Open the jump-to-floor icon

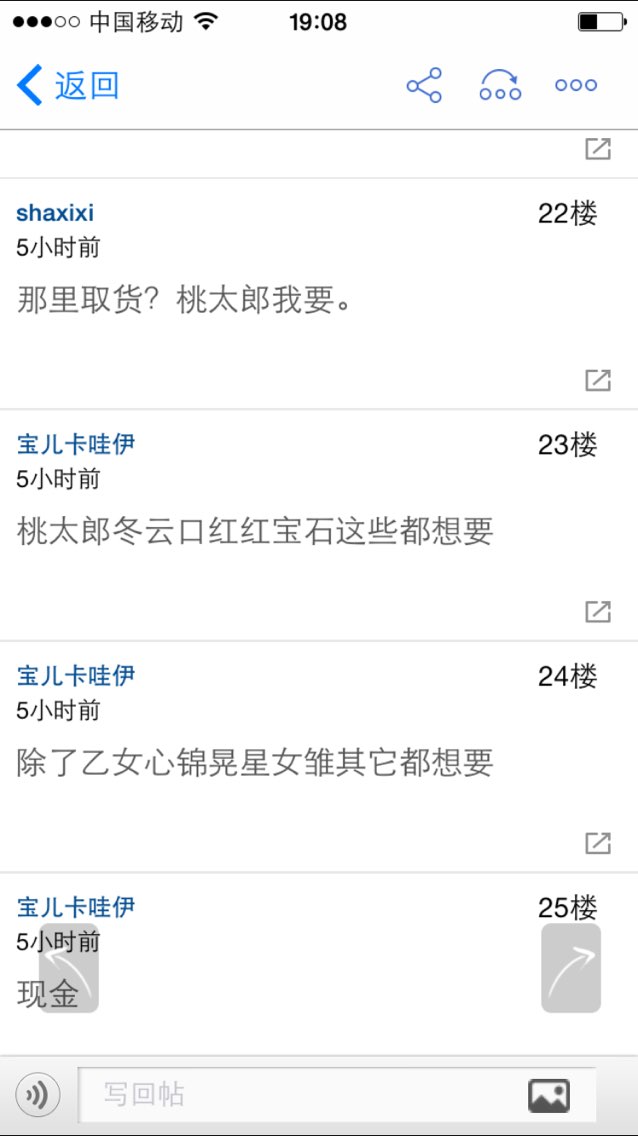tap(500, 85)
